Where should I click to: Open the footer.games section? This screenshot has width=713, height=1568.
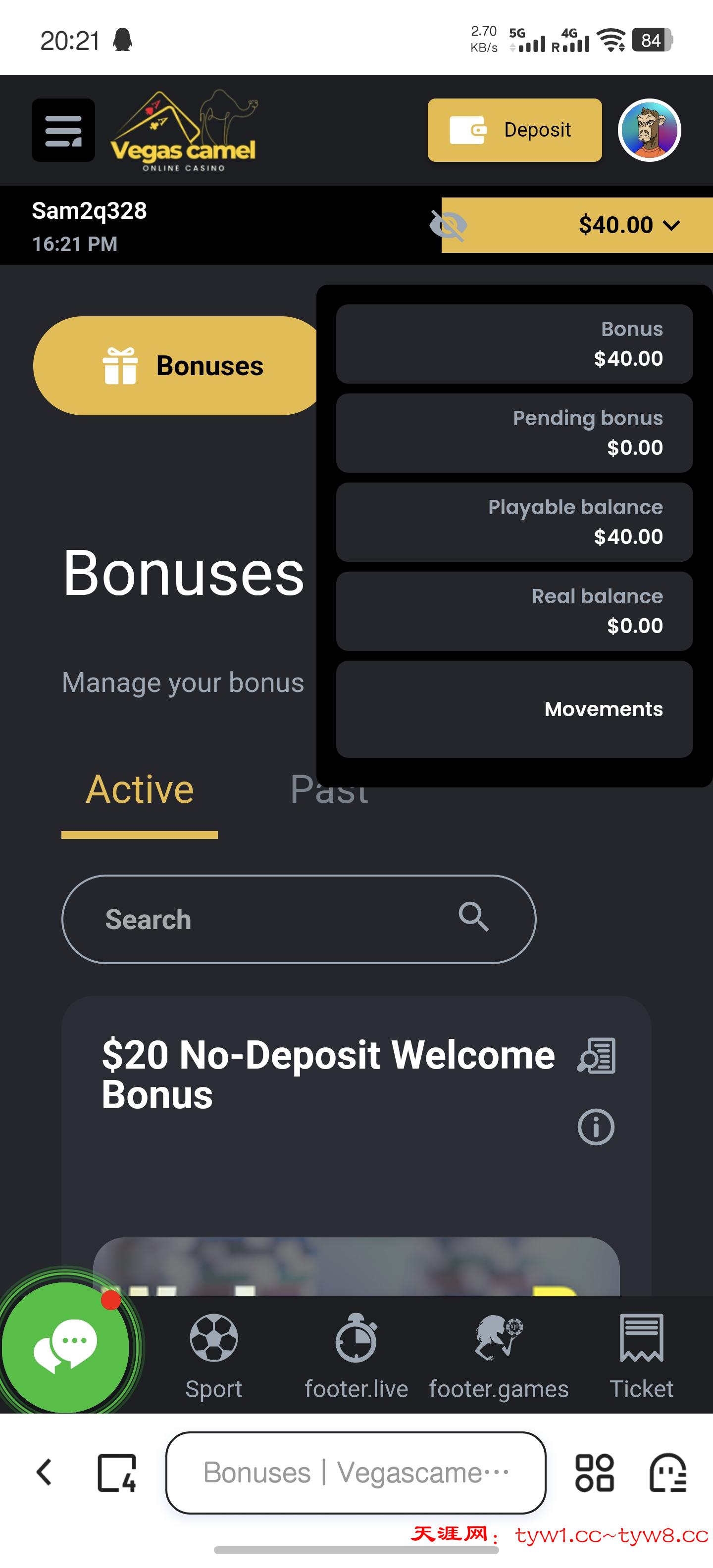click(x=499, y=1356)
